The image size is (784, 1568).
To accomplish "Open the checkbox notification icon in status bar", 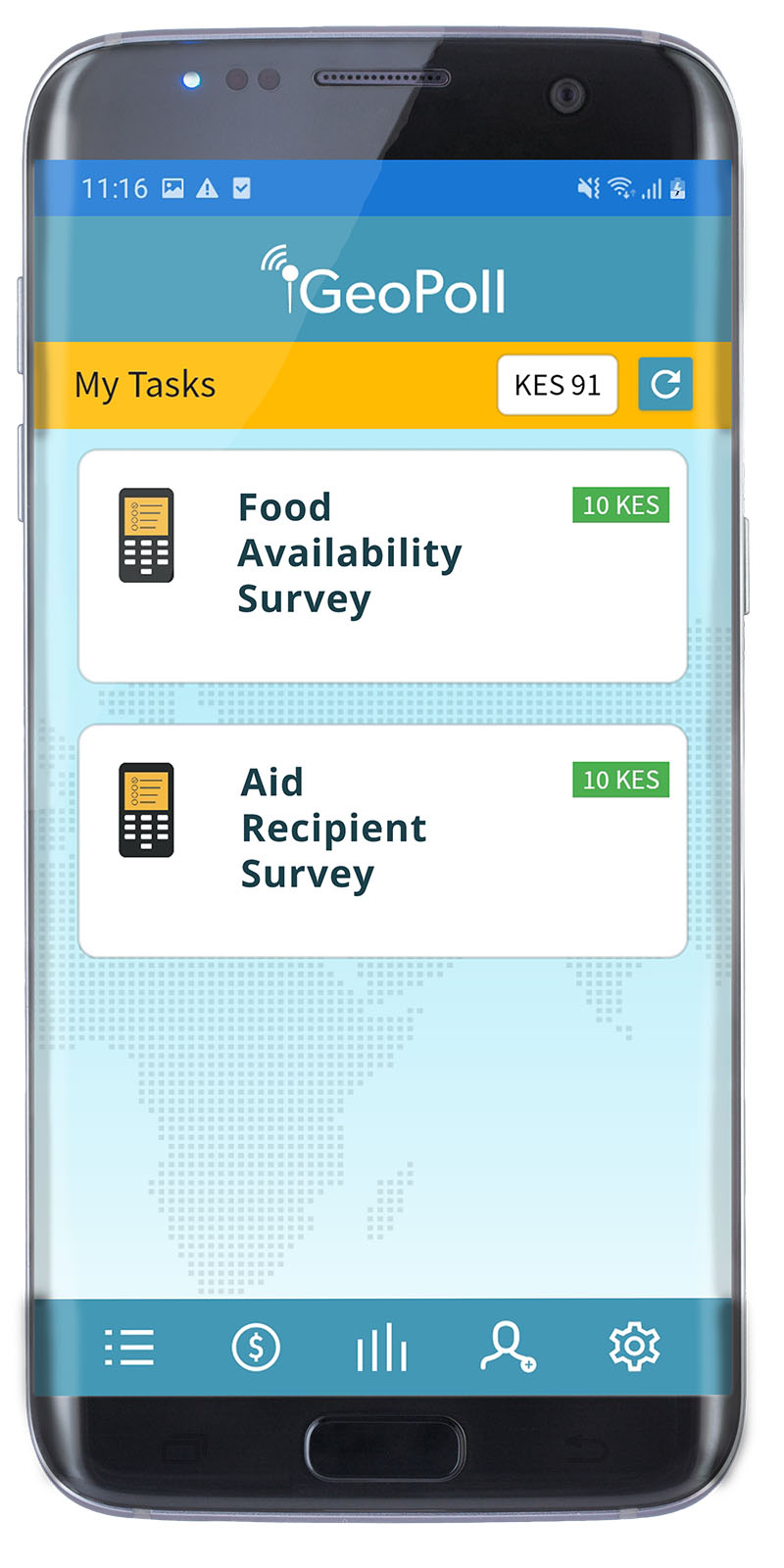I will click(x=239, y=188).
